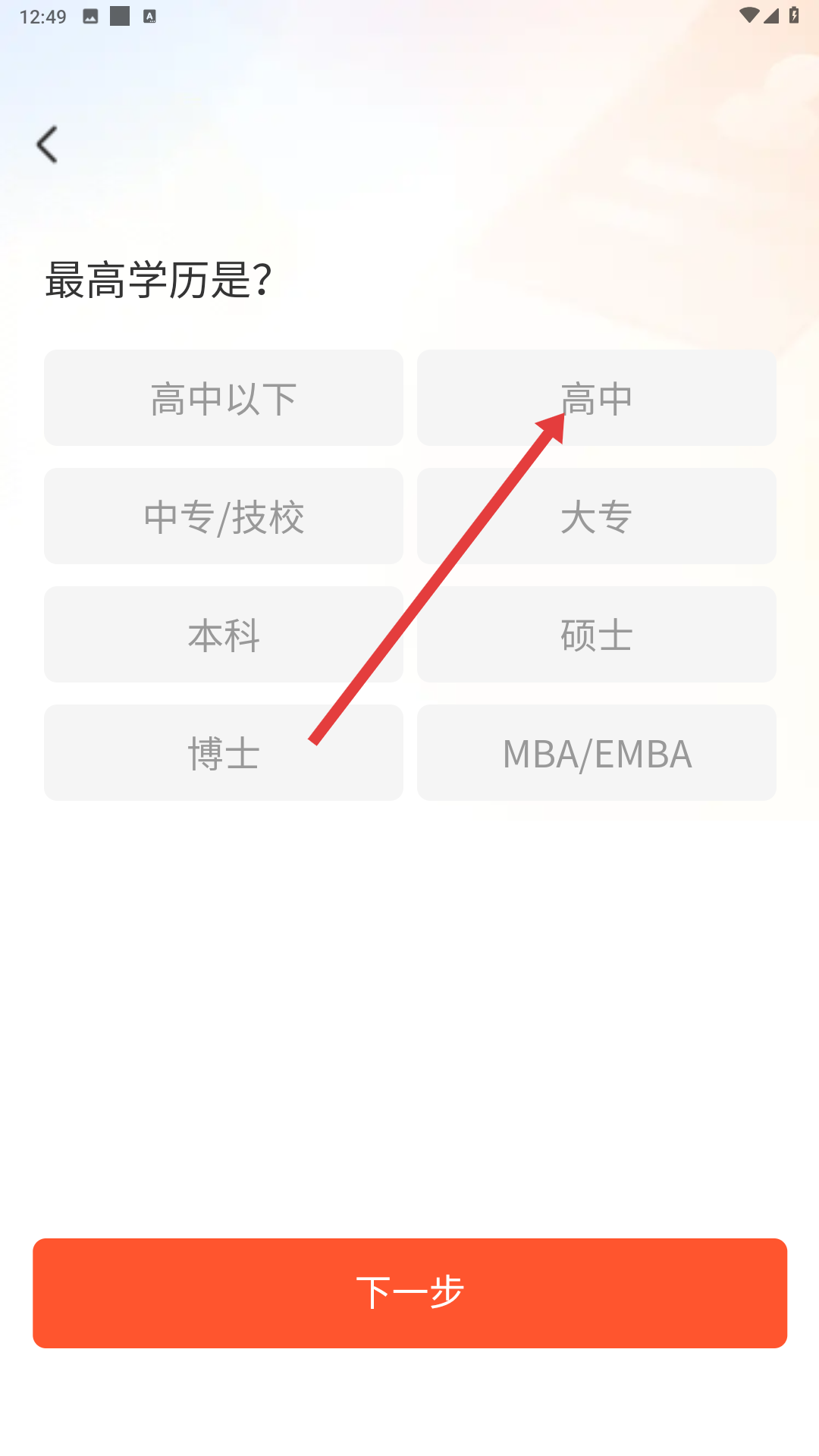The height and width of the screenshot is (1456, 819).
Task: Pick 博士 as highest degree
Action: click(x=223, y=753)
